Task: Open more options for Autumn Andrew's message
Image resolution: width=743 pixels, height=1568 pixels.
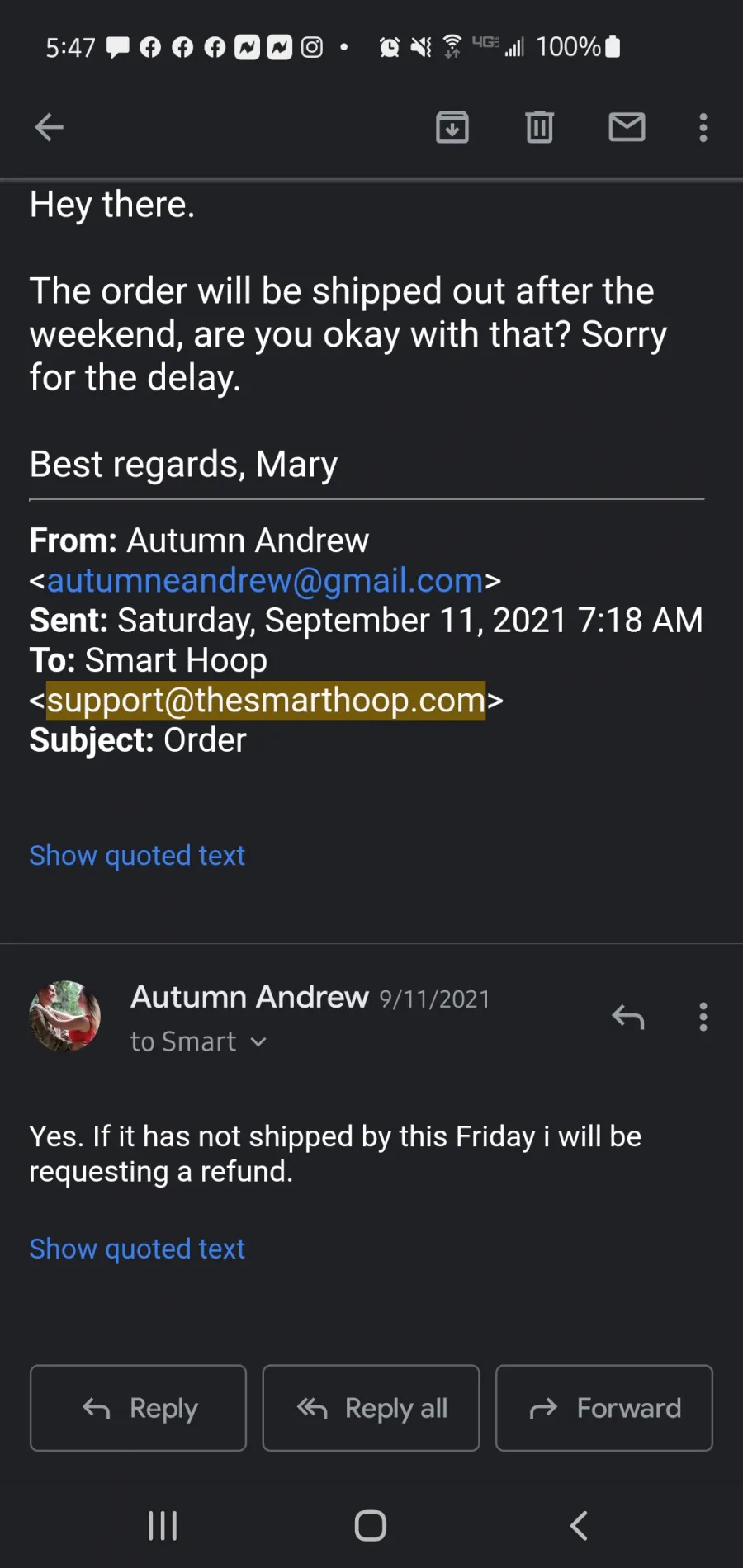Action: (703, 1017)
